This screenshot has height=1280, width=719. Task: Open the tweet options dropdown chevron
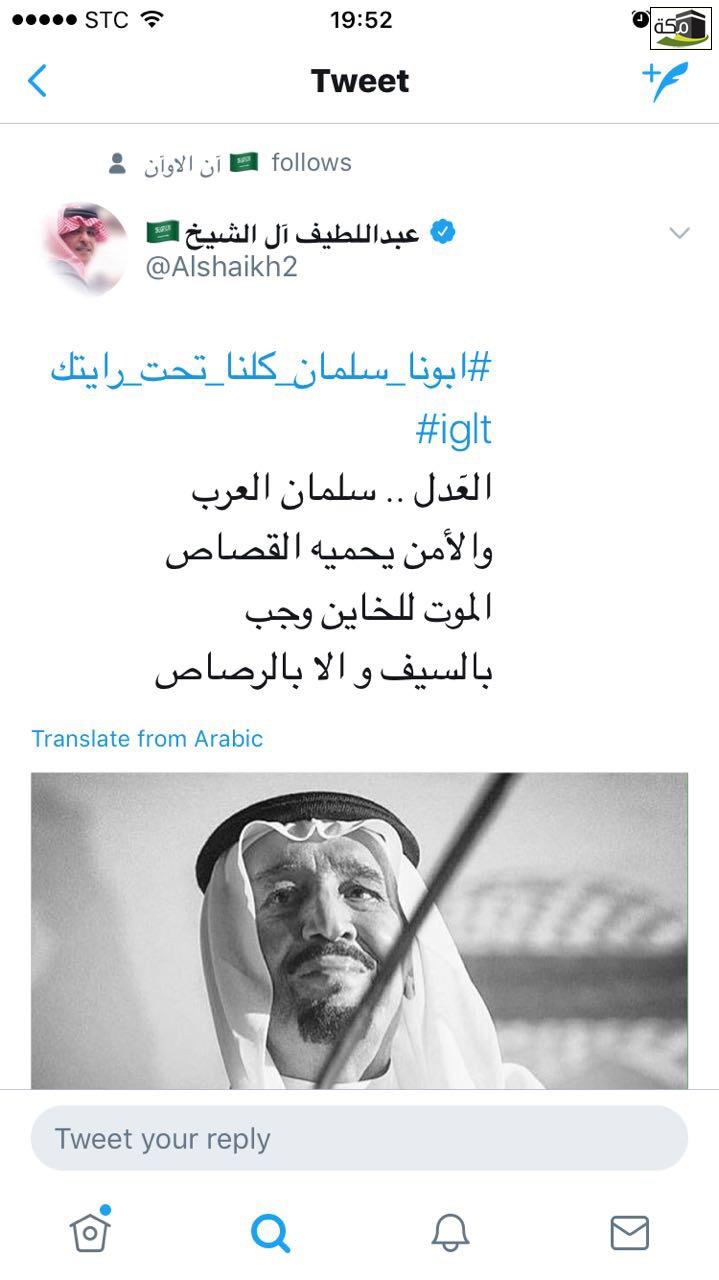coord(679,233)
